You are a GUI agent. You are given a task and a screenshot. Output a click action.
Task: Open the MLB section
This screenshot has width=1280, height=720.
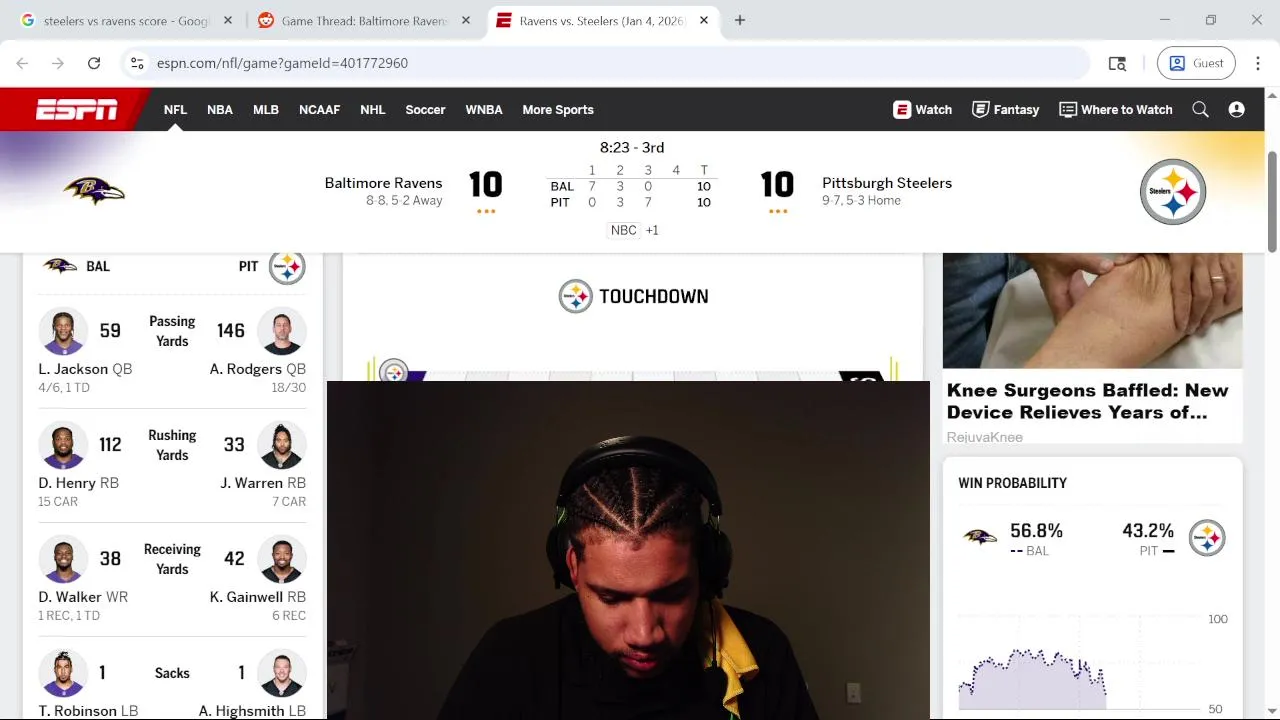(266, 110)
